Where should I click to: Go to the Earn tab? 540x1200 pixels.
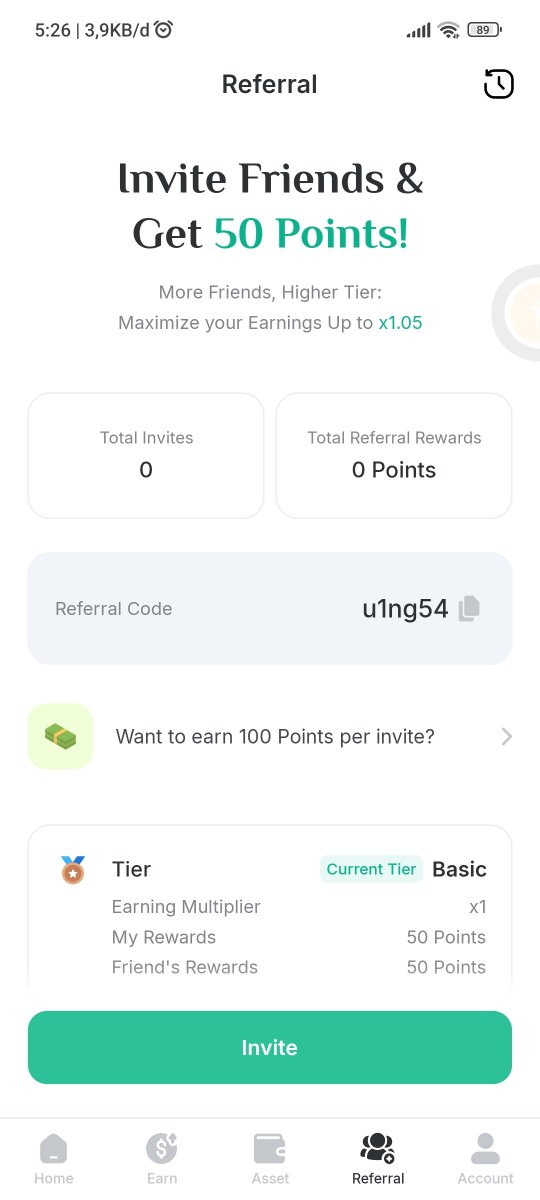(x=162, y=1158)
